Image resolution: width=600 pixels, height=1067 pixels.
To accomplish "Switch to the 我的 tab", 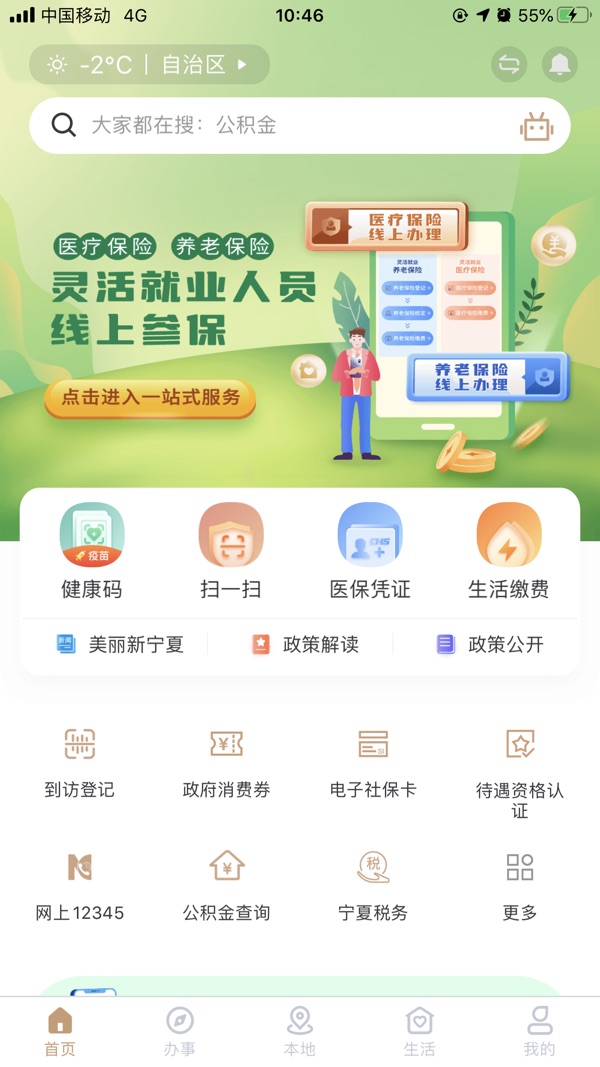I will pyautogui.click(x=539, y=1032).
